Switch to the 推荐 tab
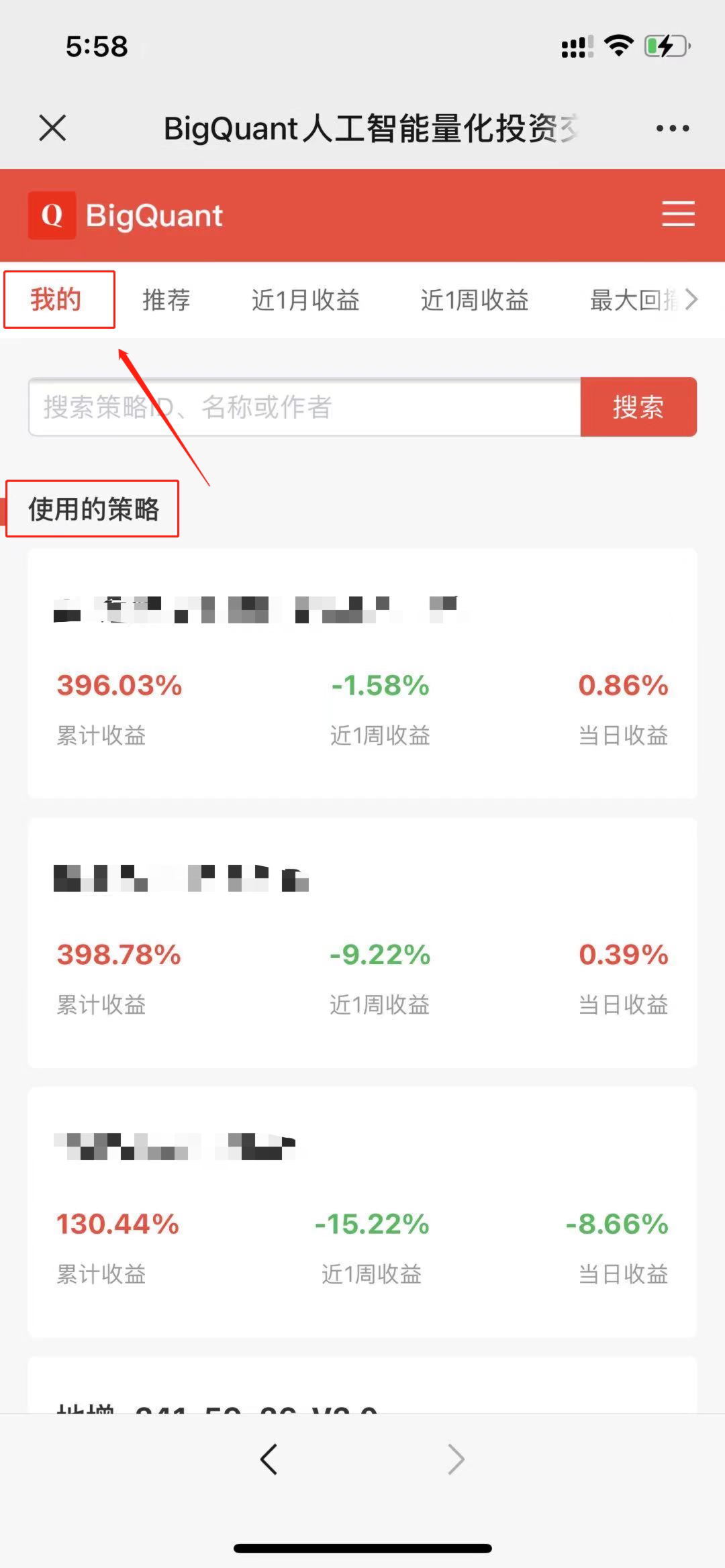 pyautogui.click(x=166, y=300)
